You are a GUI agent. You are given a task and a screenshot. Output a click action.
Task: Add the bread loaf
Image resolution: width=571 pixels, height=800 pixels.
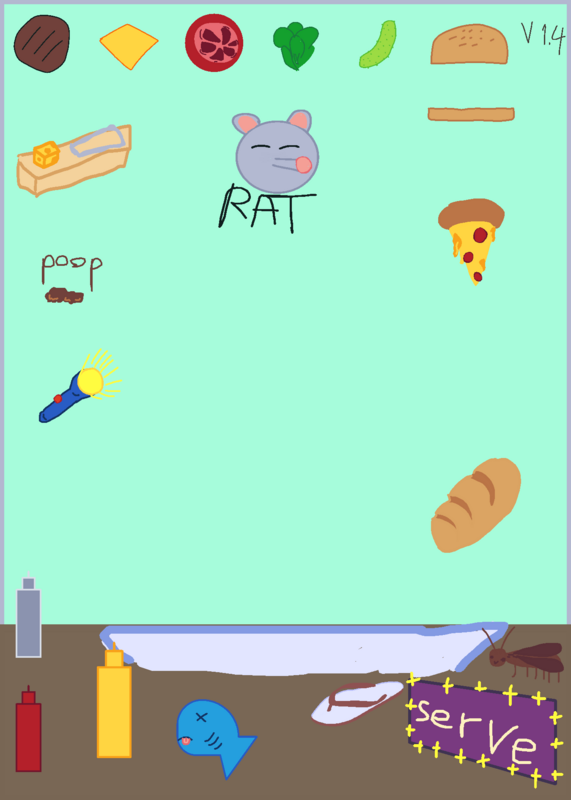tap(476, 505)
